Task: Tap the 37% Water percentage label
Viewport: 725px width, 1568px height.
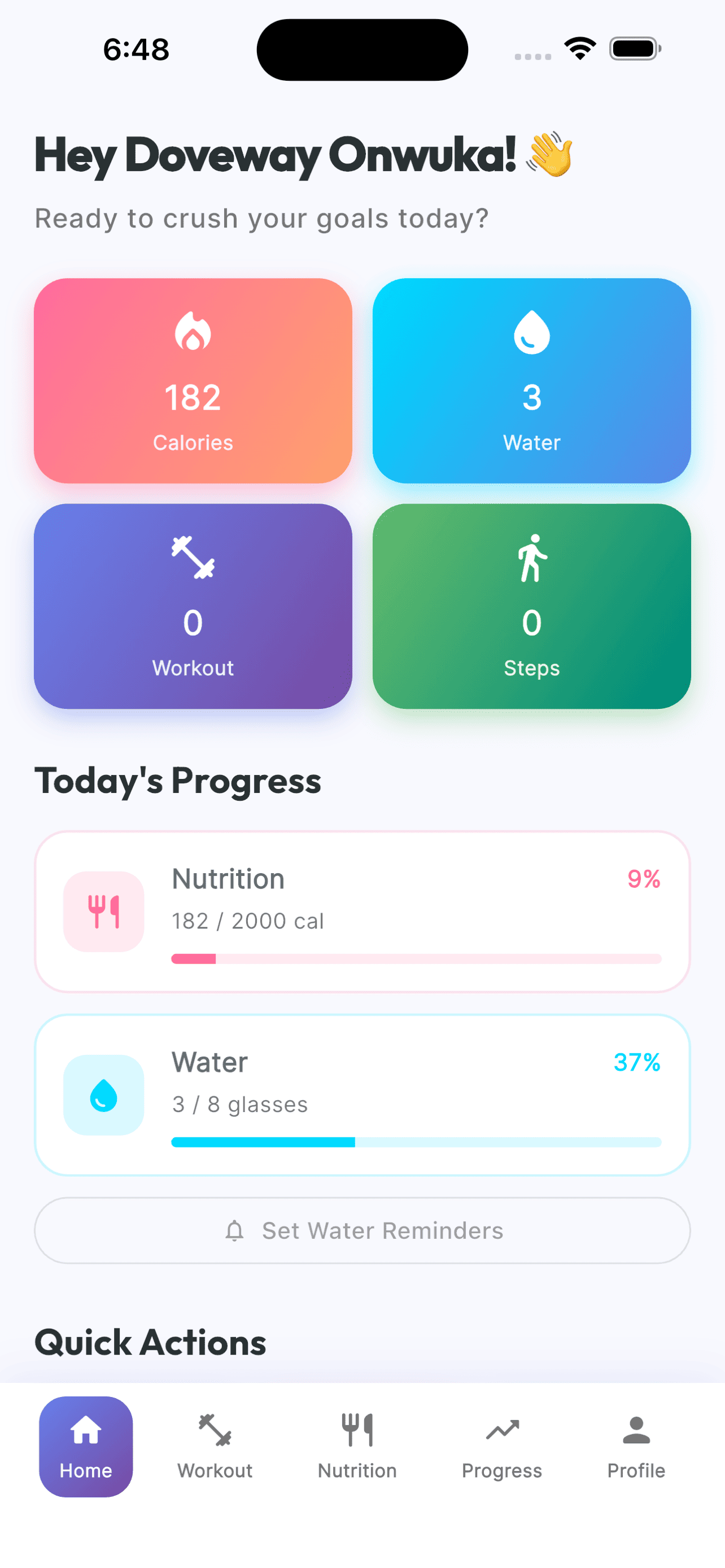Action: pos(638,1062)
